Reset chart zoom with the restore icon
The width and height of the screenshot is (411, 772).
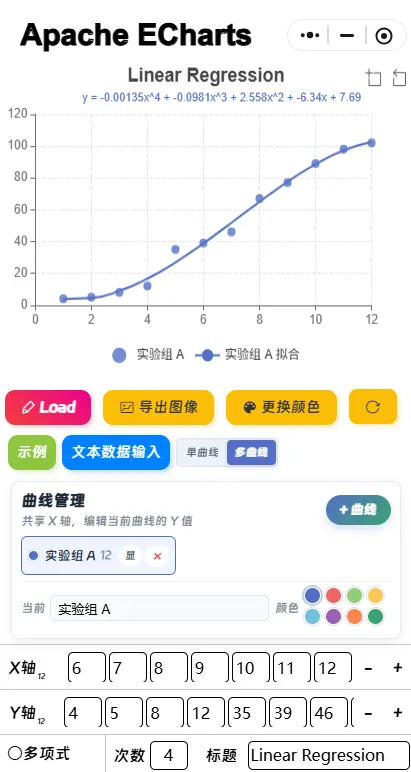pyautogui.click(x=399, y=78)
